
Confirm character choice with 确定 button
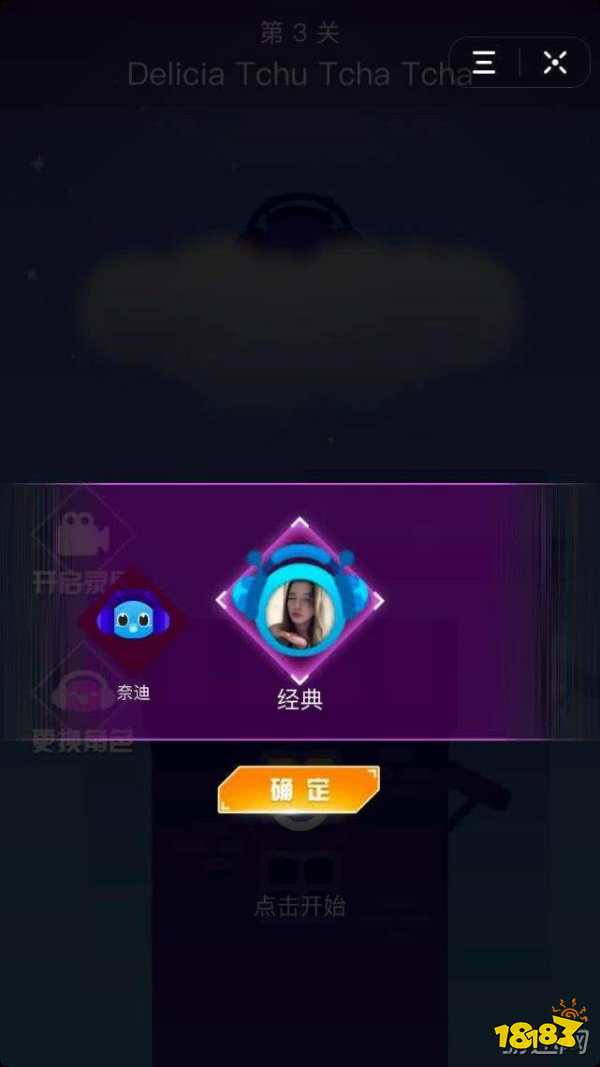tap(299, 789)
